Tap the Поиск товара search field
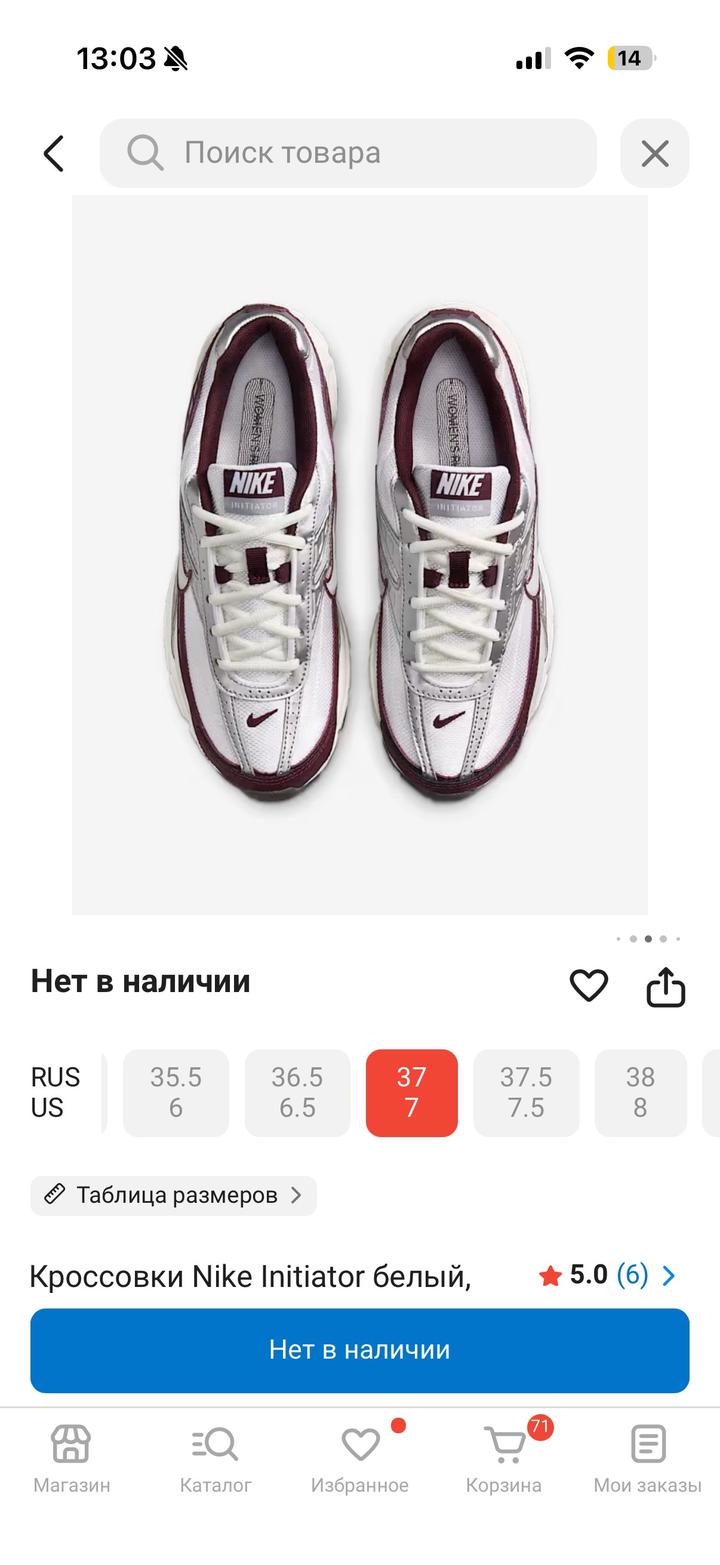 pyautogui.click(x=348, y=153)
